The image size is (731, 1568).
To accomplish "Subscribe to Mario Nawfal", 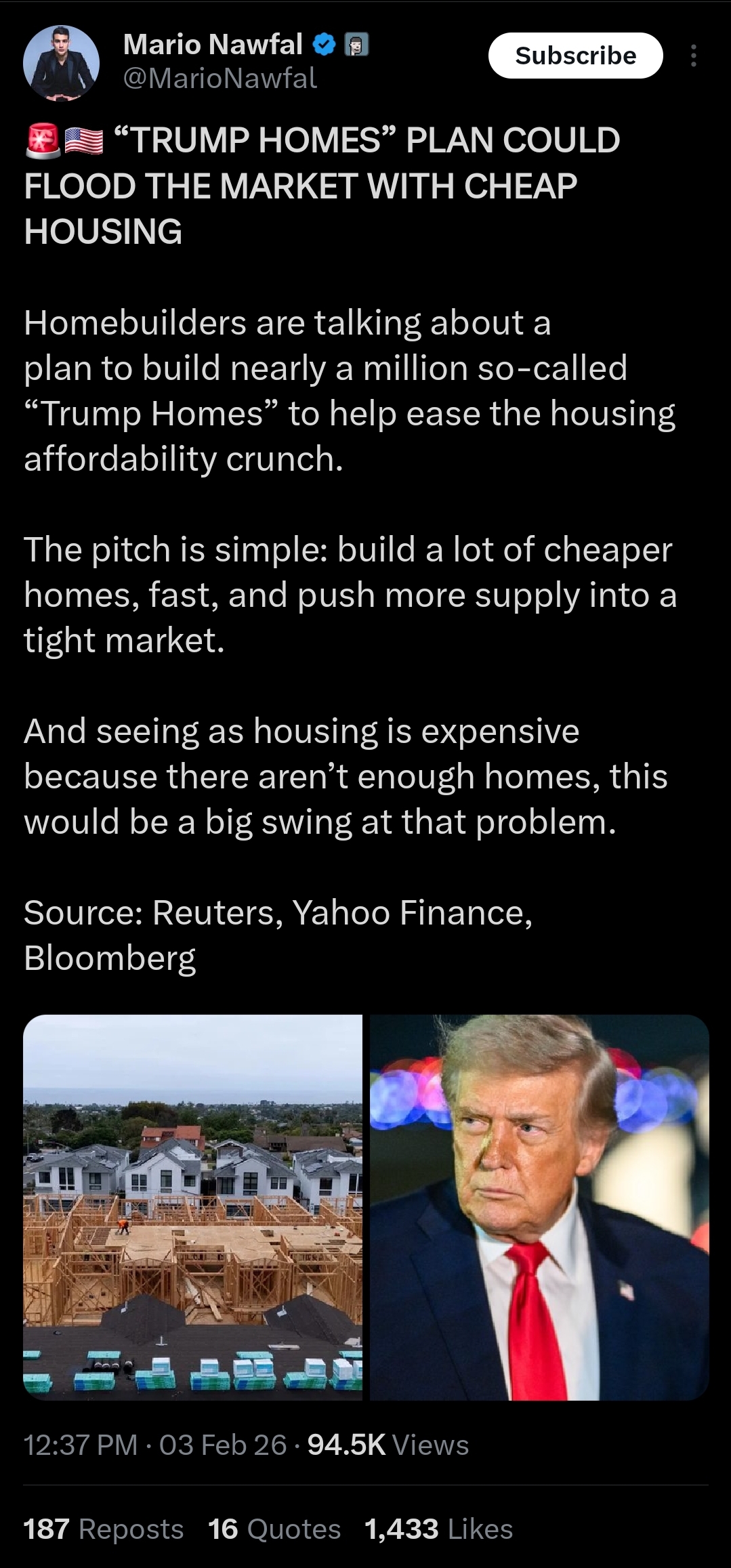I will [575, 56].
